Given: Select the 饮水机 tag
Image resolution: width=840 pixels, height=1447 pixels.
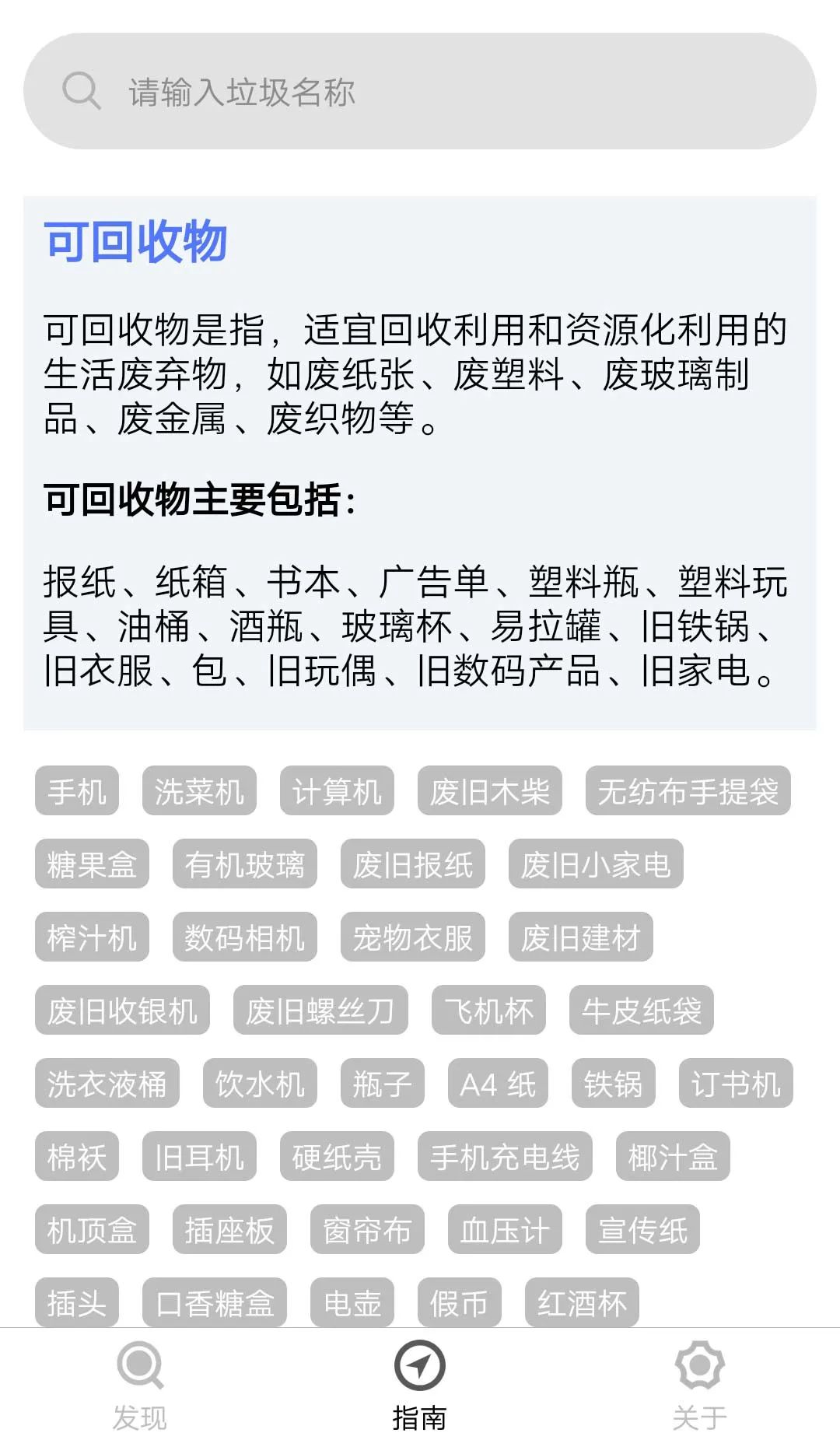Looking at the screenshot, I should point(258,1083).
